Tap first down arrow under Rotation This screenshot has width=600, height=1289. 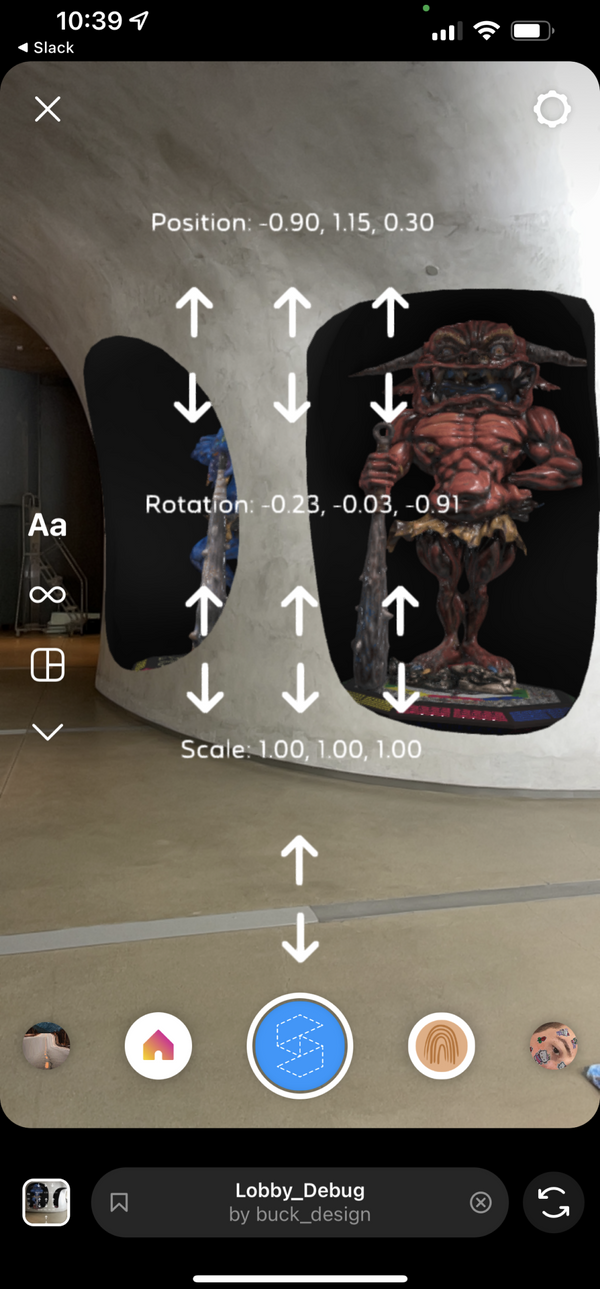(x=206, y=688)
